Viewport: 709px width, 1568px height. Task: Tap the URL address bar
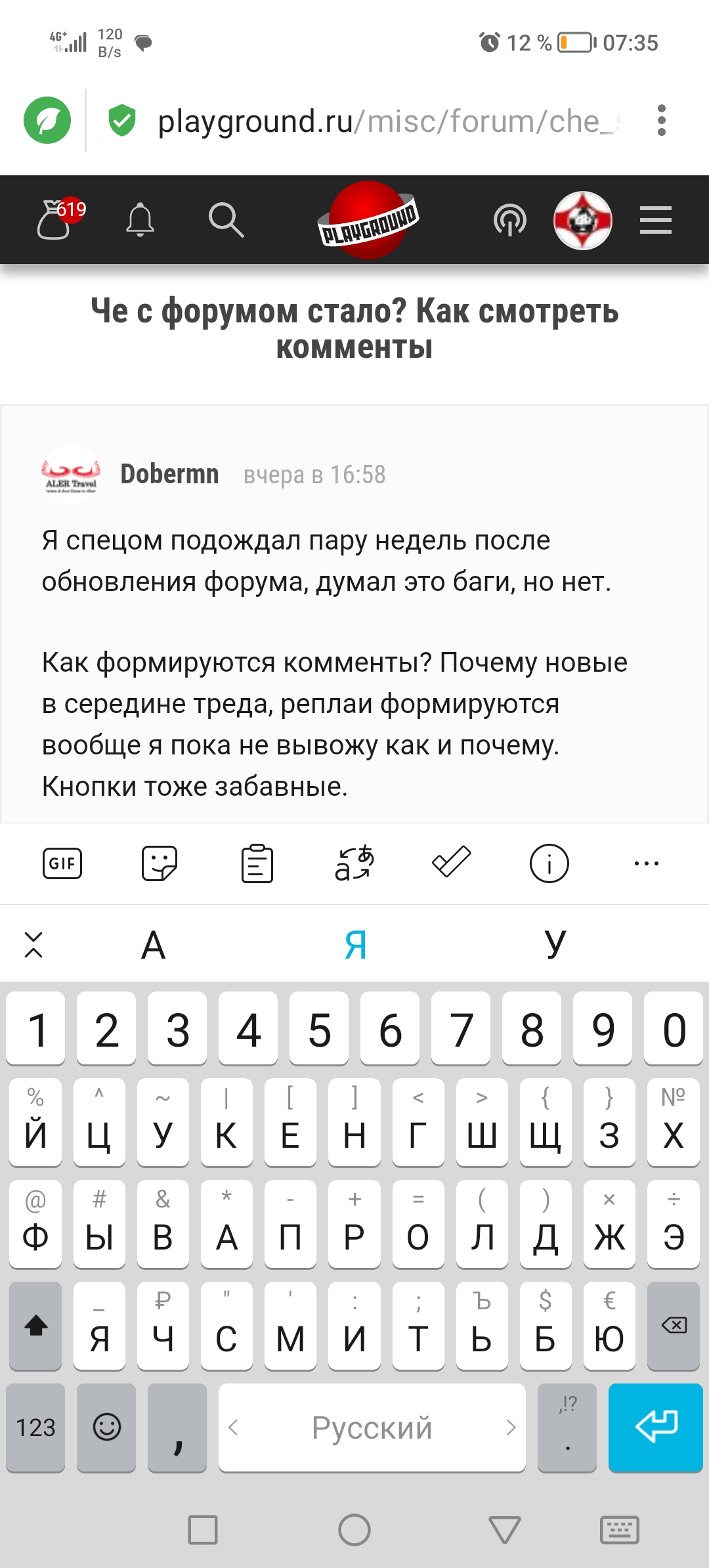pyautogui.click(x=387, y=121)
